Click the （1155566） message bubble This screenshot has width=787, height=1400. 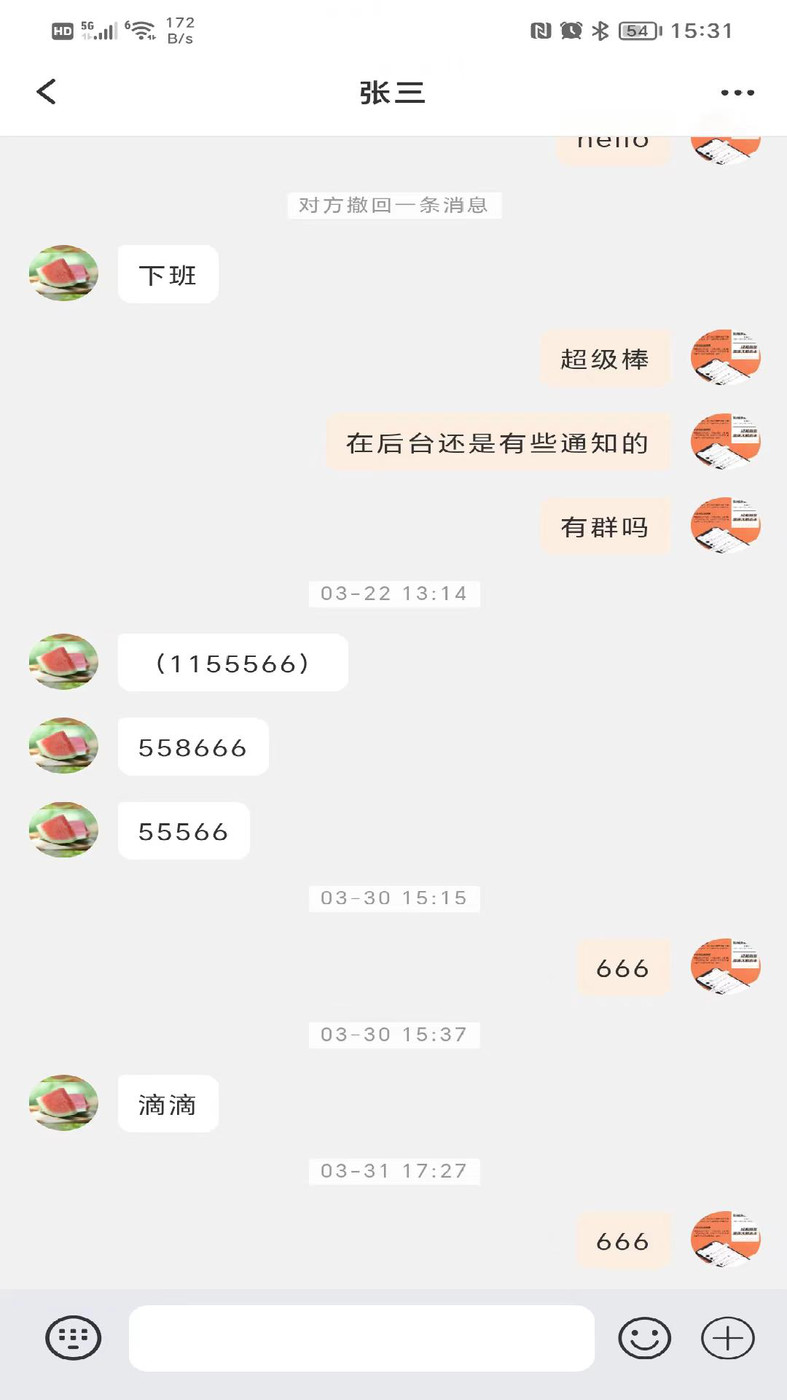[x=232, y=662]
